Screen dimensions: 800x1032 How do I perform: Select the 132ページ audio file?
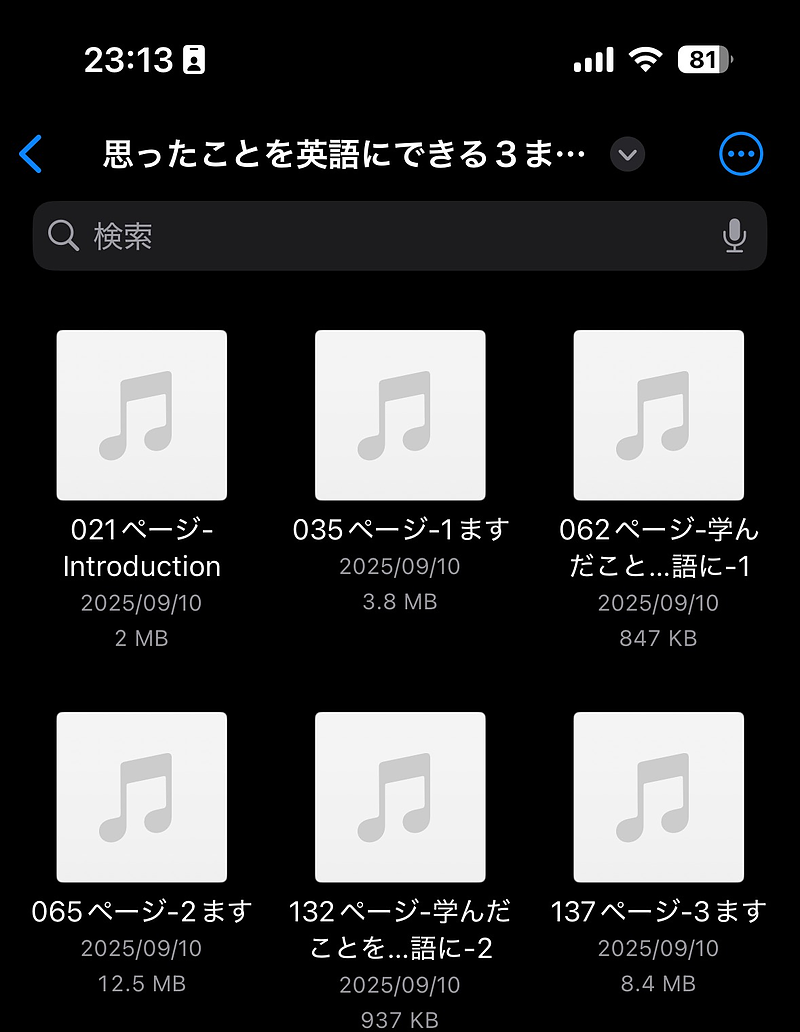[400, 797]
